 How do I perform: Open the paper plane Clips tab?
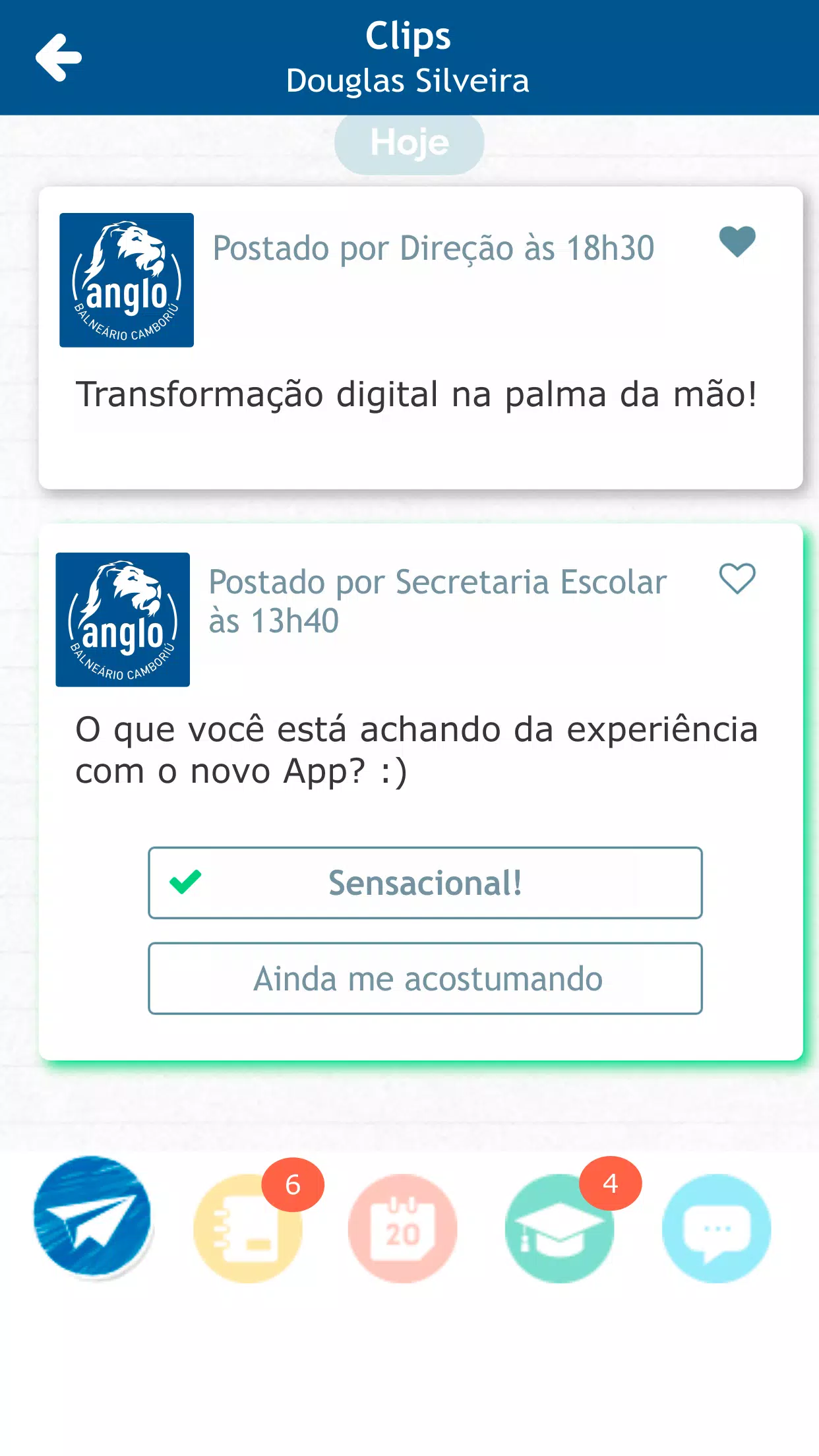tap(92, 1215)
